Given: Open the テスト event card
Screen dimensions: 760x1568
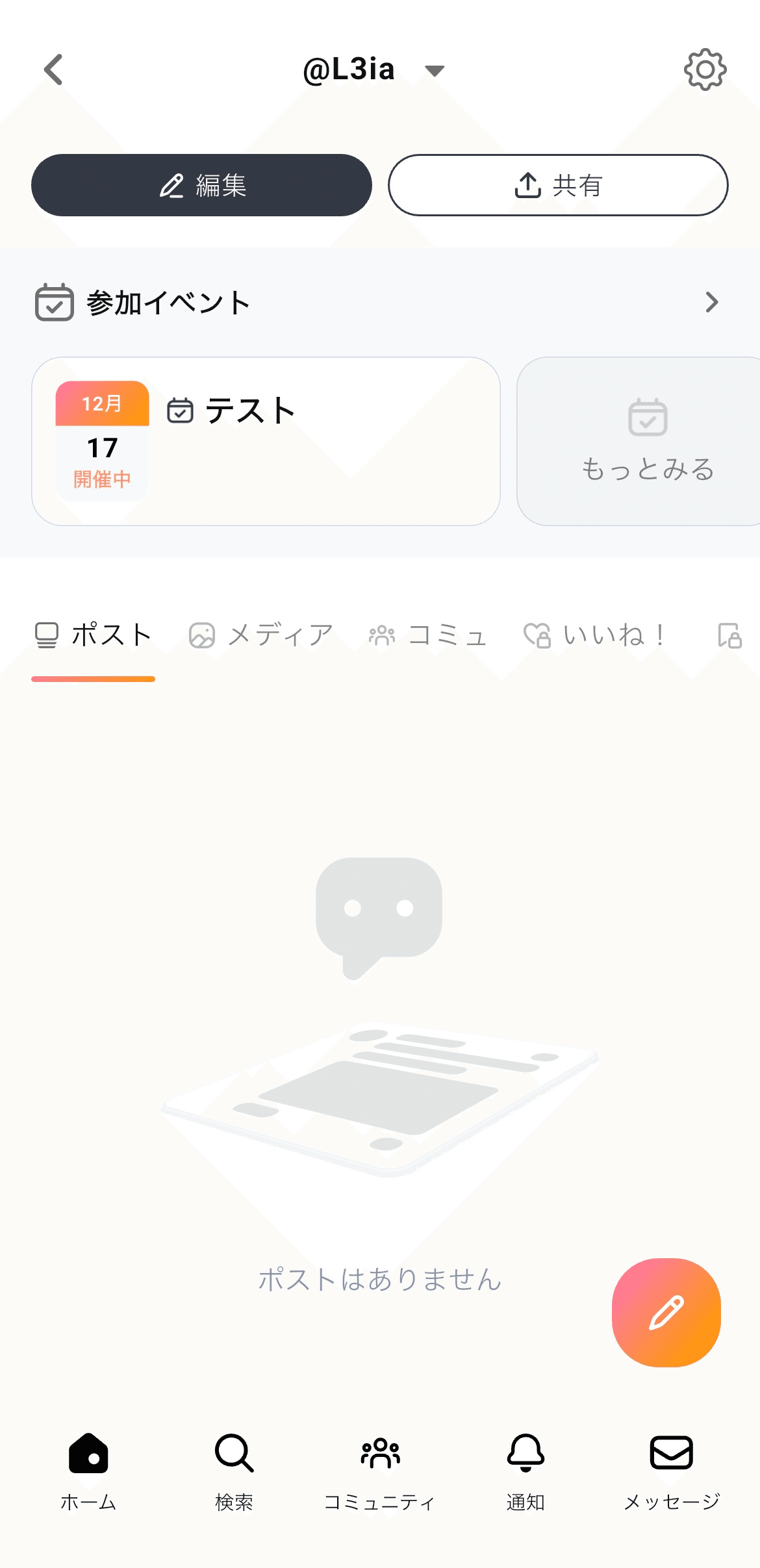Looking at the screenshot, I should click(266, 441).
